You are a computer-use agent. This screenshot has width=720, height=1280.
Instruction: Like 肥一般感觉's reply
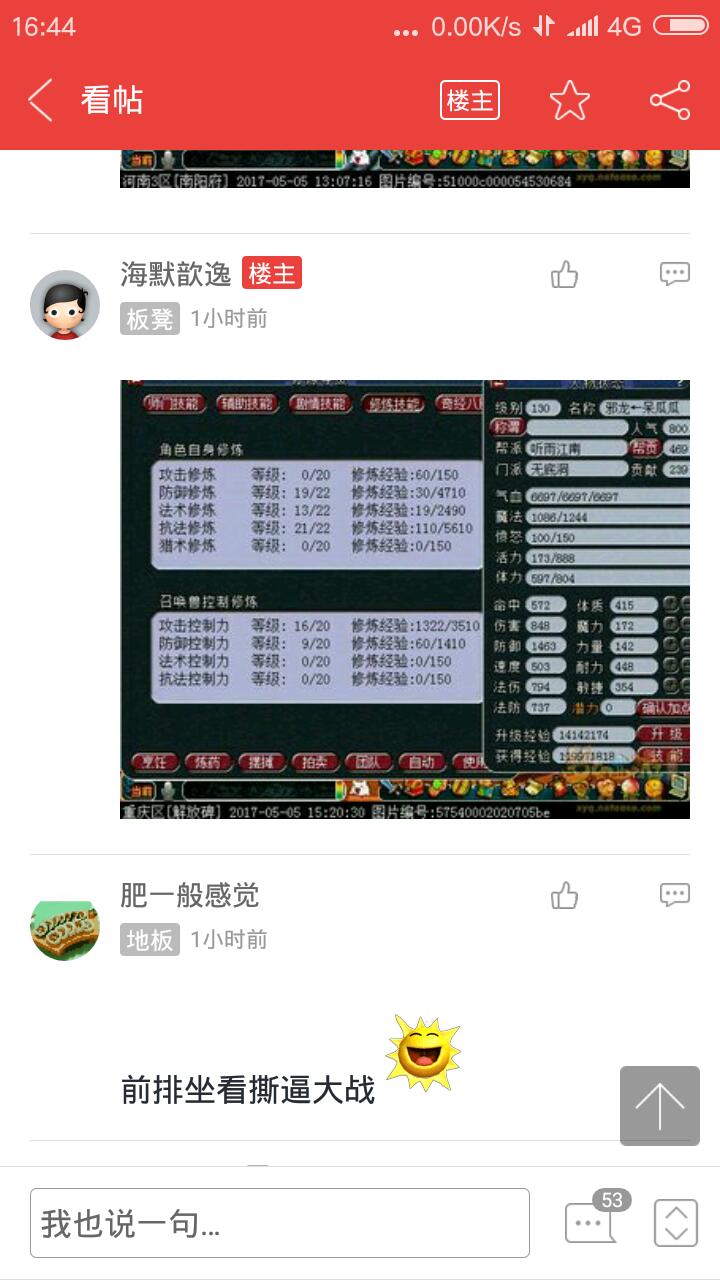point(565,895)
